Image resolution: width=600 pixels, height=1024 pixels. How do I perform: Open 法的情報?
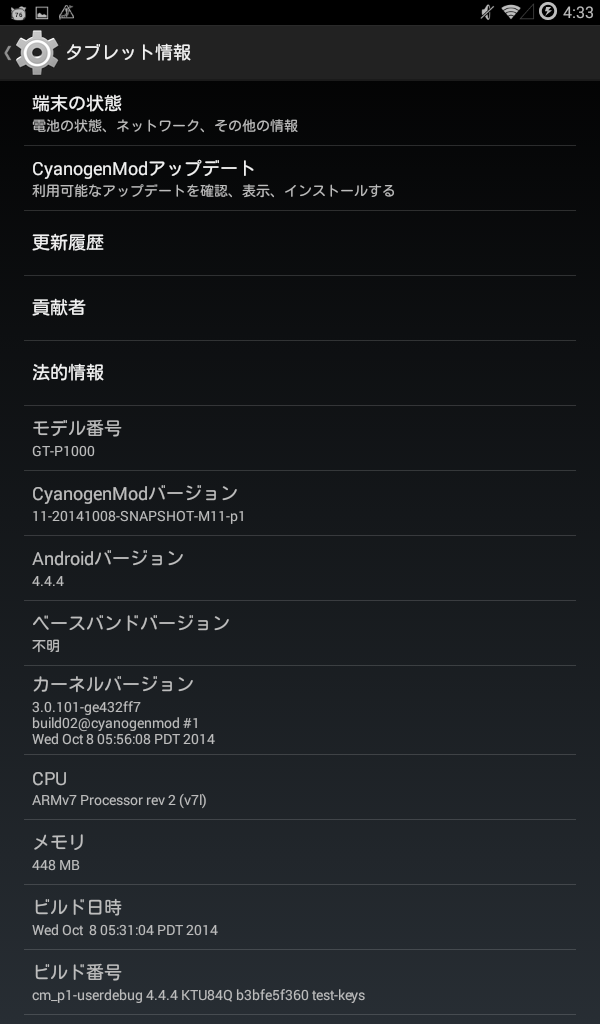(x=300, y=373)
